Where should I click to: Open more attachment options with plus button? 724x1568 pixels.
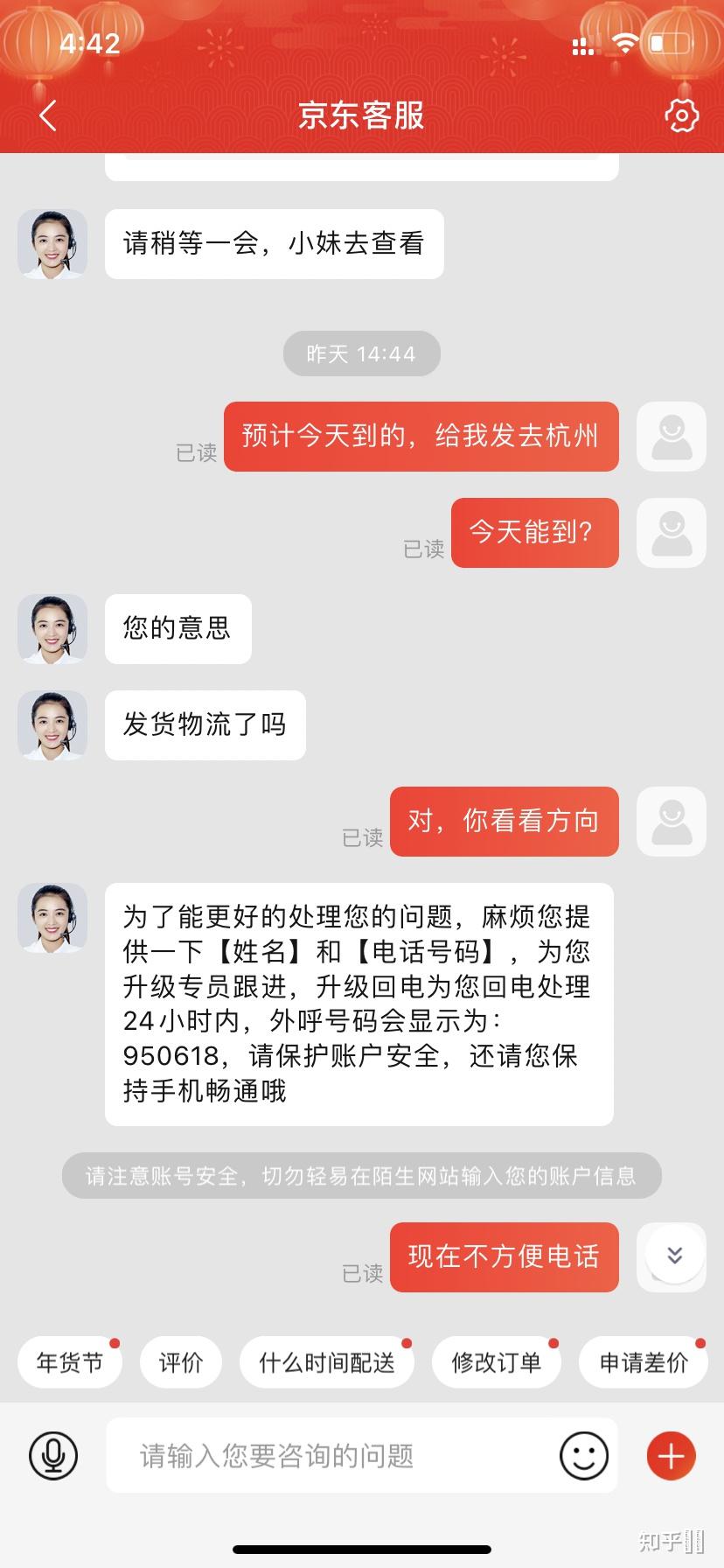coord(671,1456)
